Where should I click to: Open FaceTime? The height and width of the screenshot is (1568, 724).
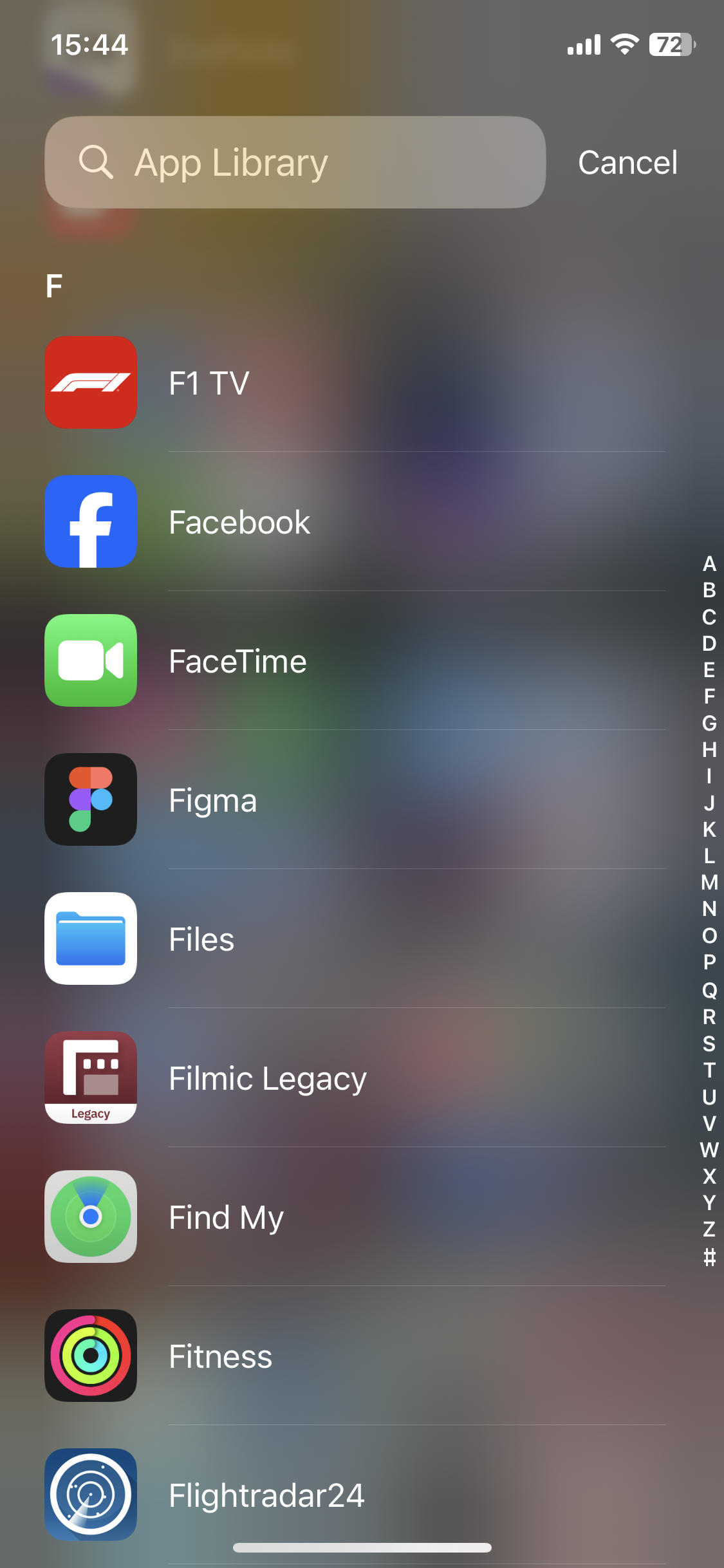click(x=355, y=660)
